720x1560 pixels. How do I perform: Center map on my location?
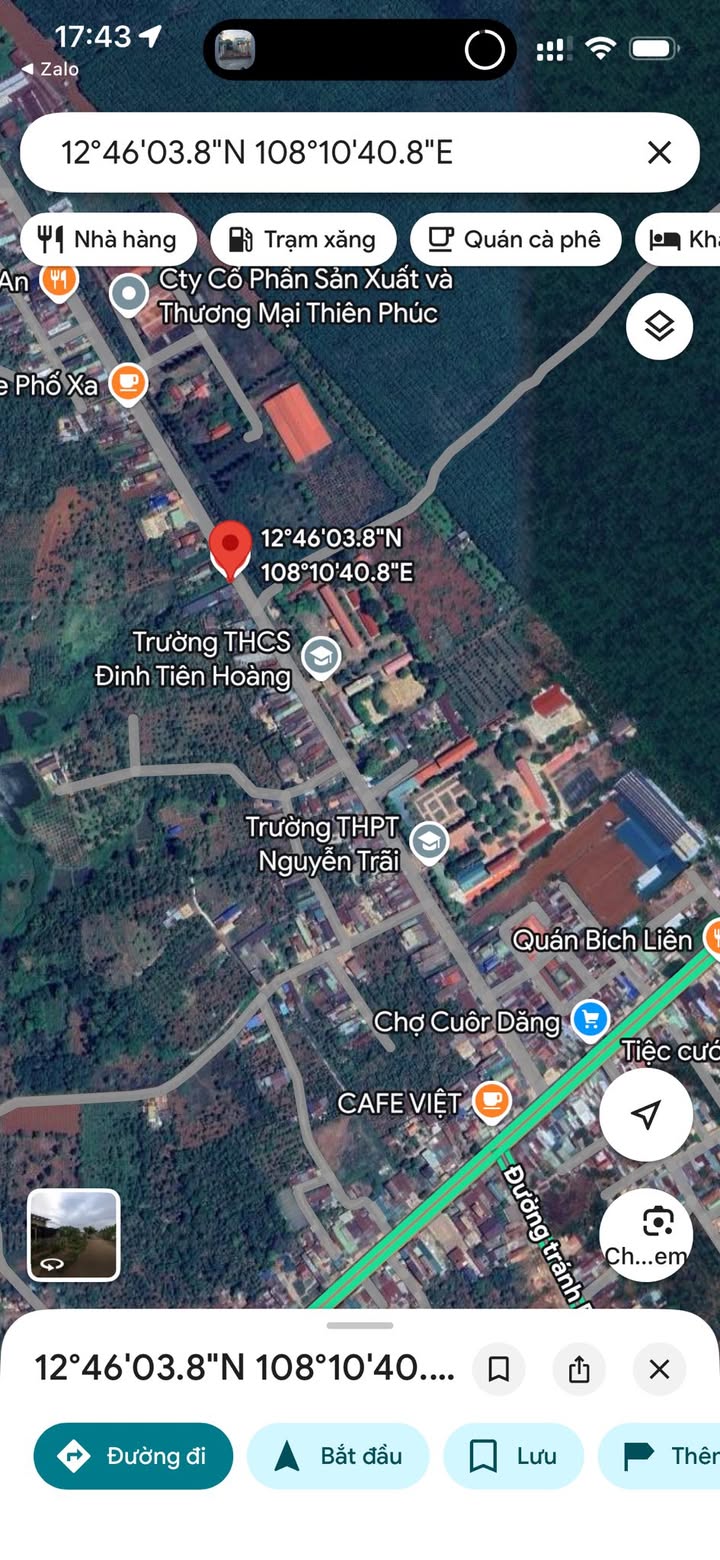click(x=646, y=1114)
